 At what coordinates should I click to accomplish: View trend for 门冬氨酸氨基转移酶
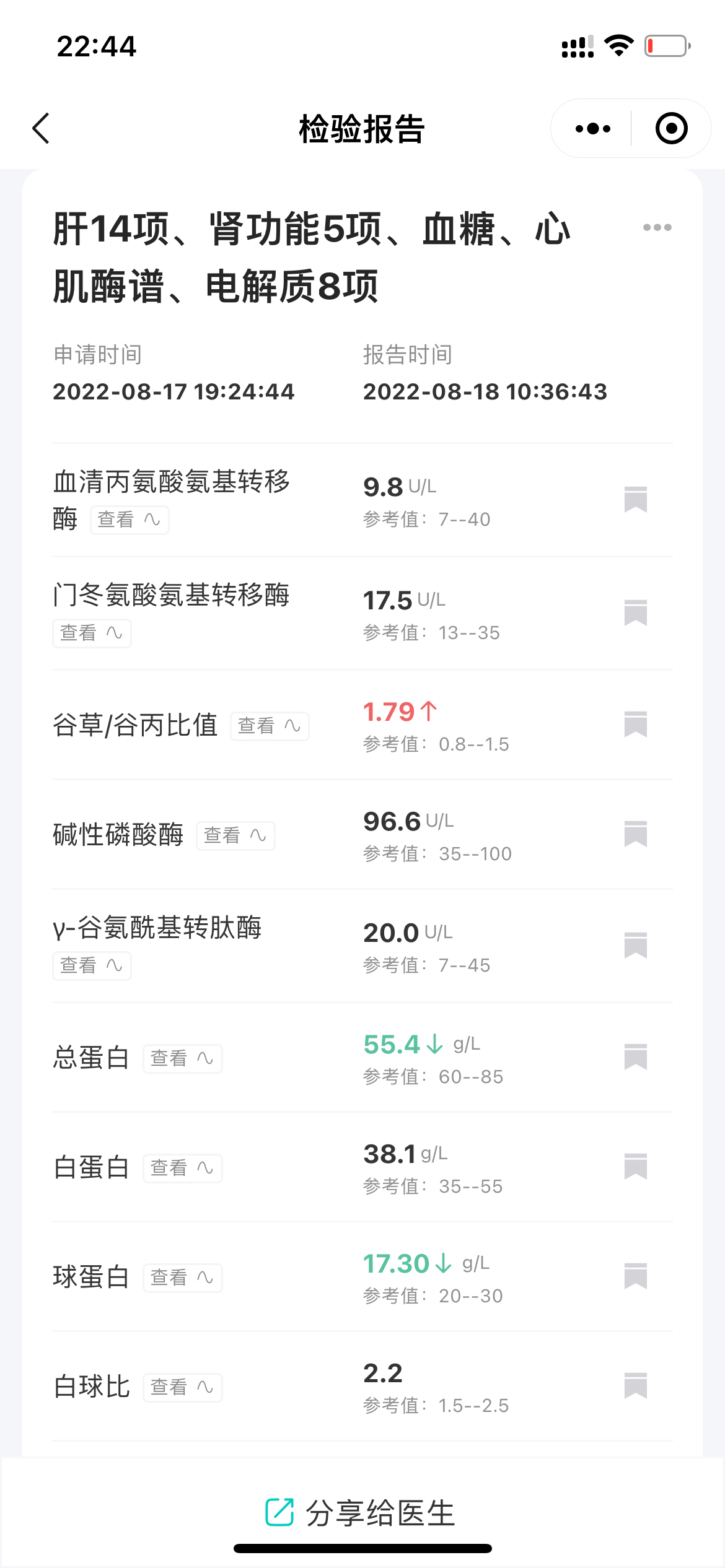pos(92,634)
